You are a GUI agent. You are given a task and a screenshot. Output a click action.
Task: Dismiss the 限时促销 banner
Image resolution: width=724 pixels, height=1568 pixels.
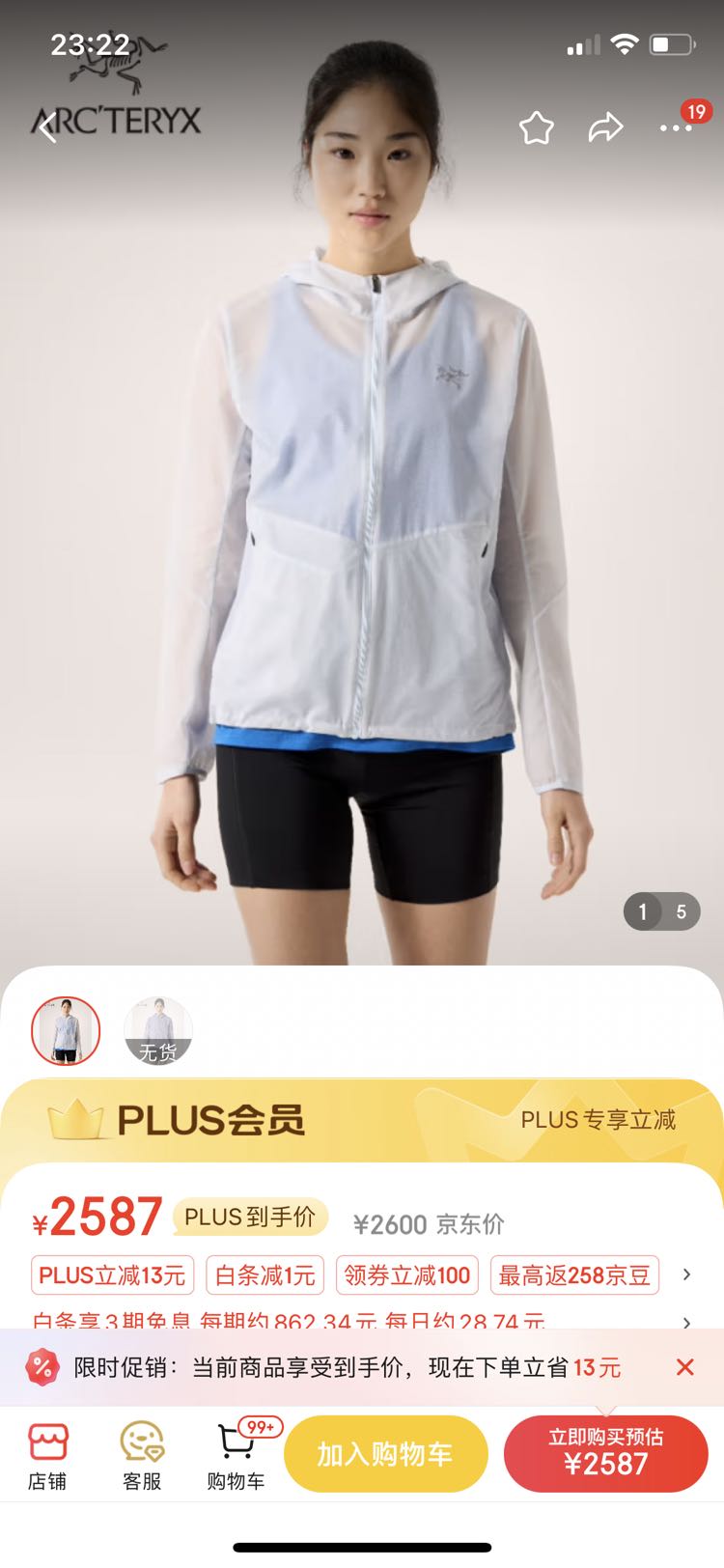click(685, 1367)
